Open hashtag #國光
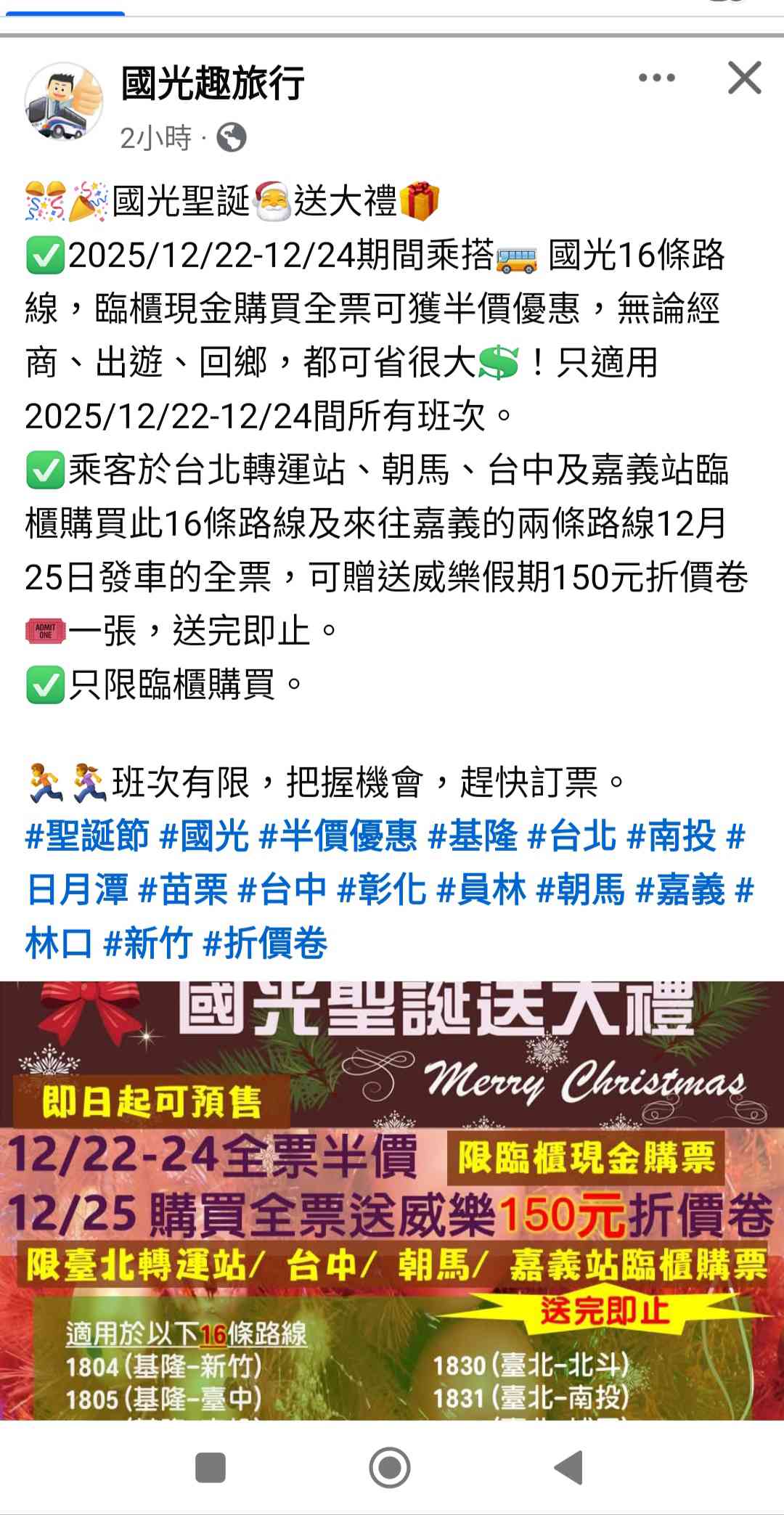The height and width of the screenshot is (1515, 784). point(204,836)
